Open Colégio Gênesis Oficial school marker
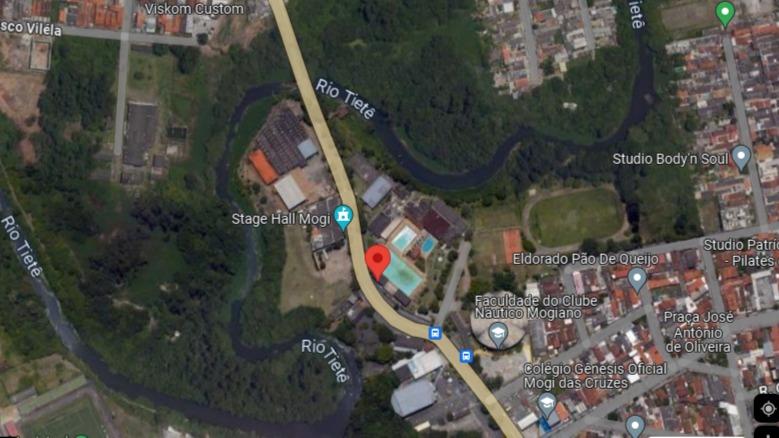 pyautogui.click(x=547, y=403)
